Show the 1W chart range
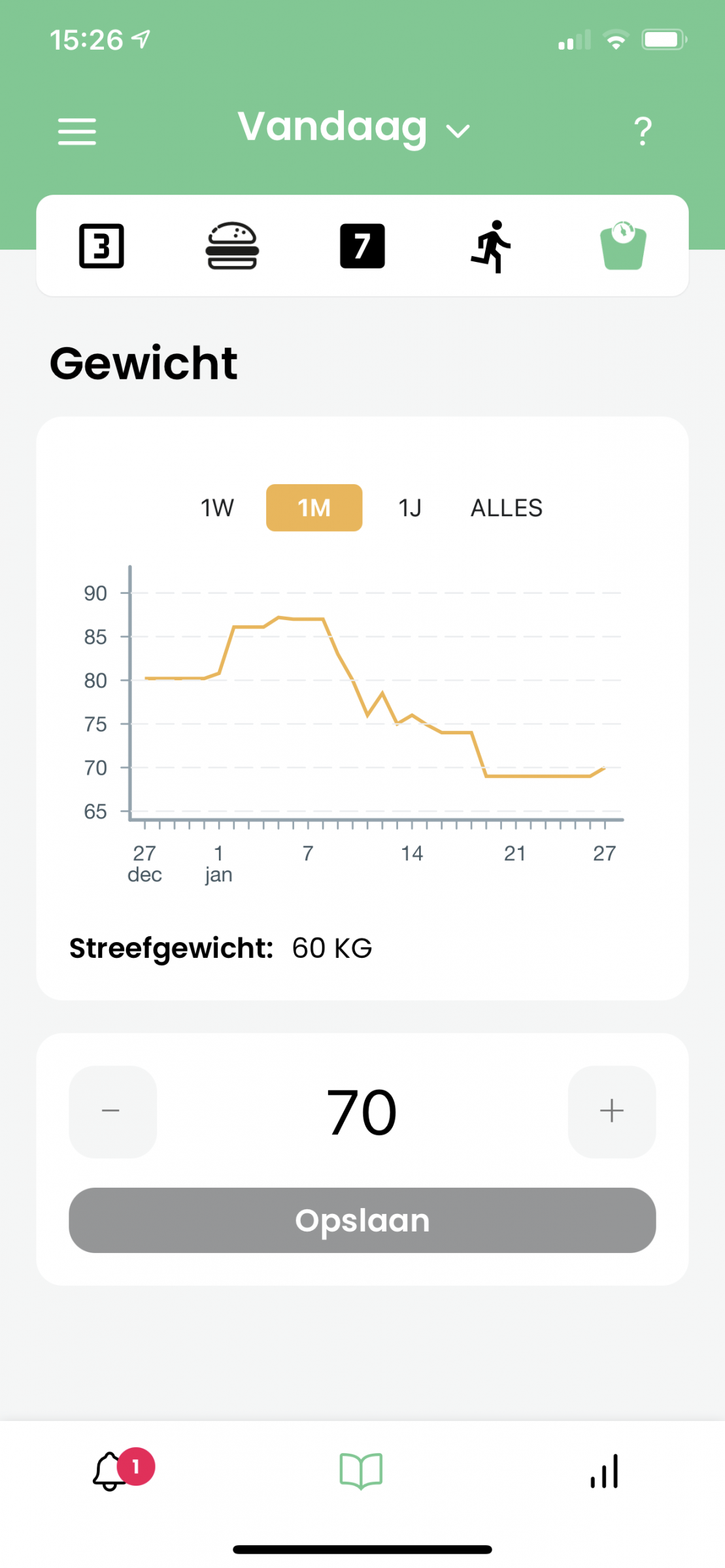This screenshot has width=725, height=1568. (x=217, y=508)
